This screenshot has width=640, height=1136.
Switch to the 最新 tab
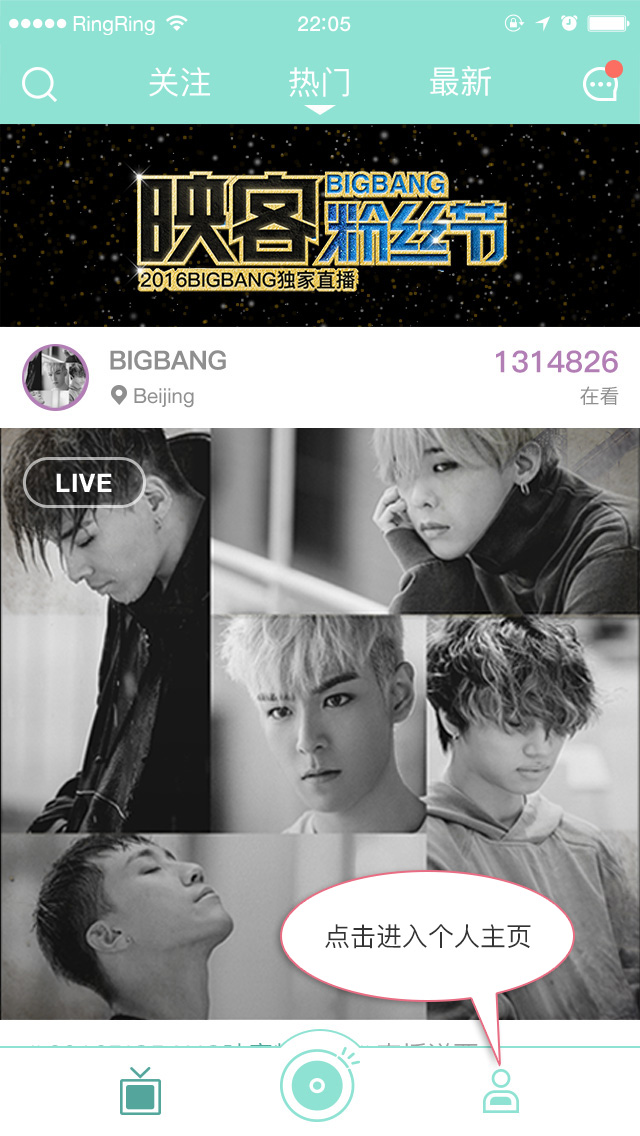[x=460, y=82]
